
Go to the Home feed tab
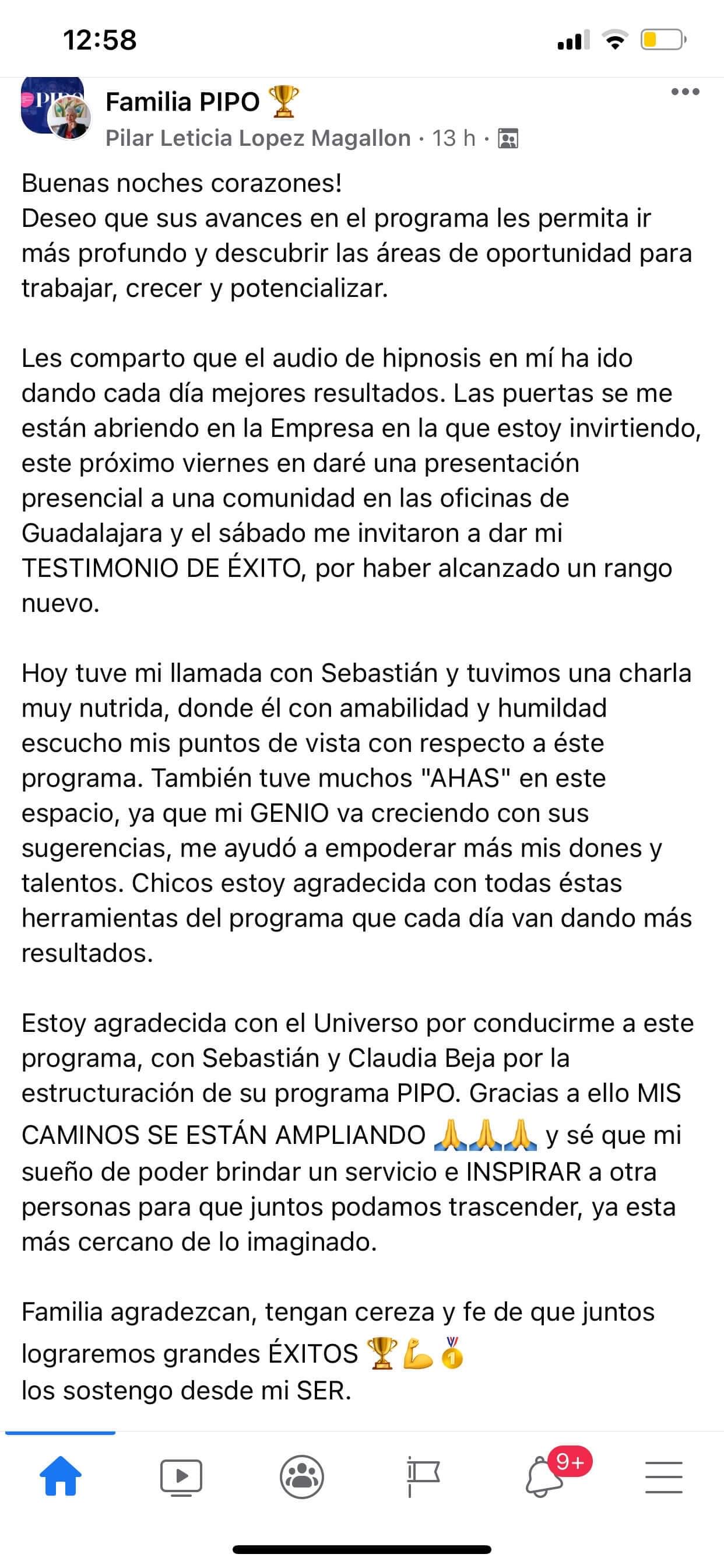click(x=60, y=1476)
